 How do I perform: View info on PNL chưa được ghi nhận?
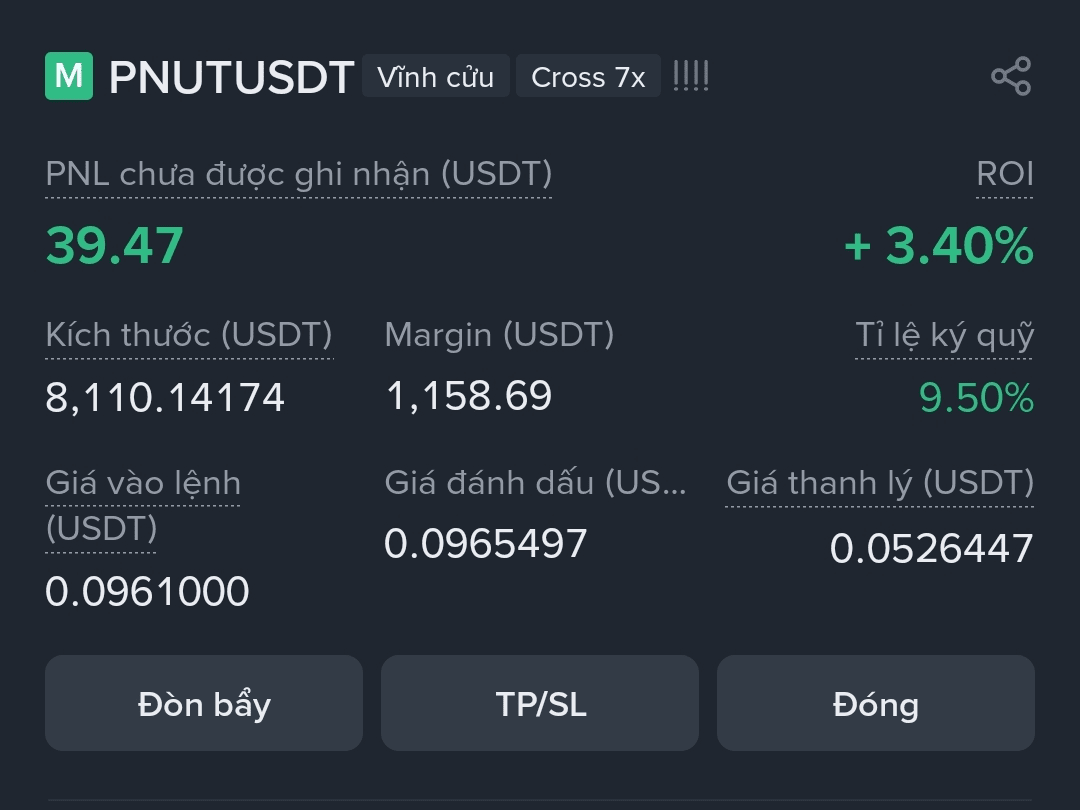click(x=298, y=175)
